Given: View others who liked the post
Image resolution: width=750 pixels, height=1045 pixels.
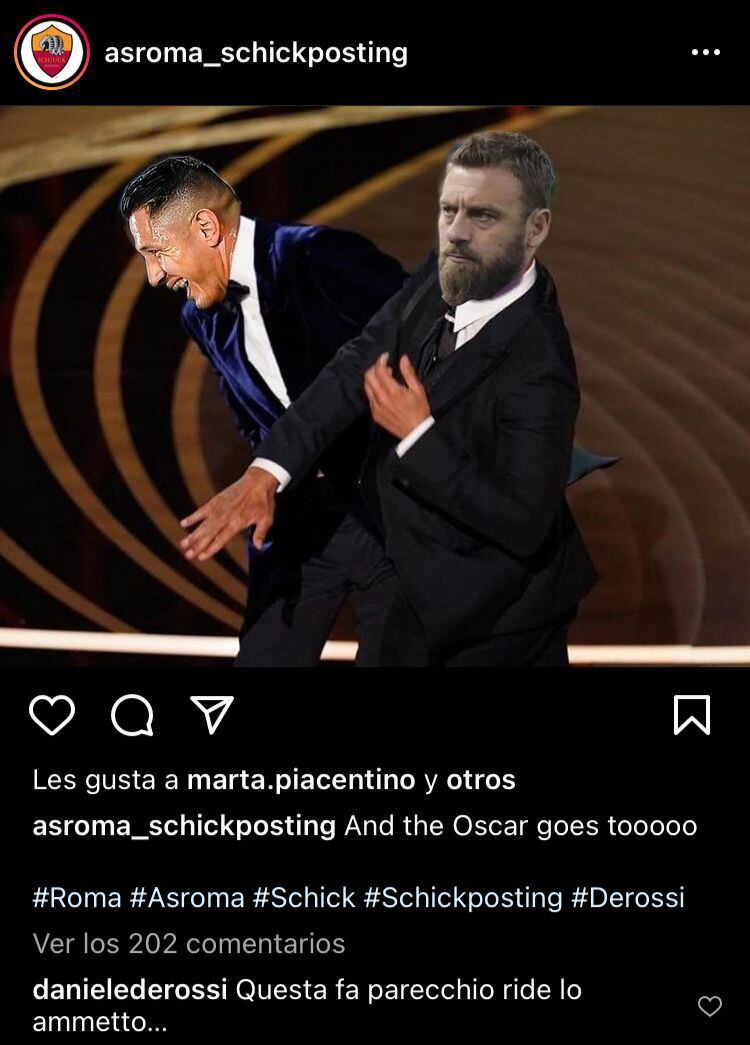Looking at the screenshot, I should (x=480, y=780).
